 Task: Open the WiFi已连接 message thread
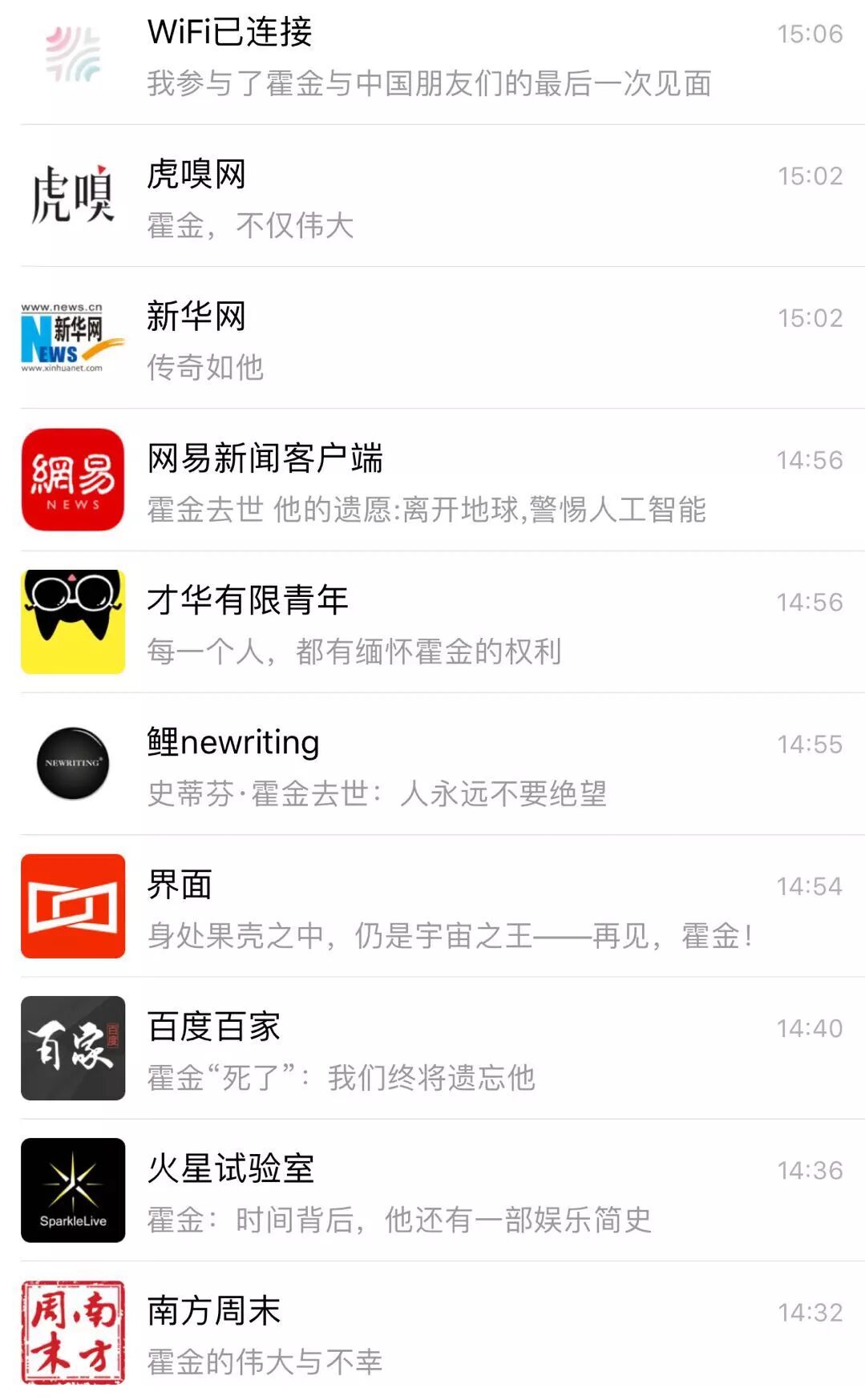pyautogui.click(x=433, y=58)
